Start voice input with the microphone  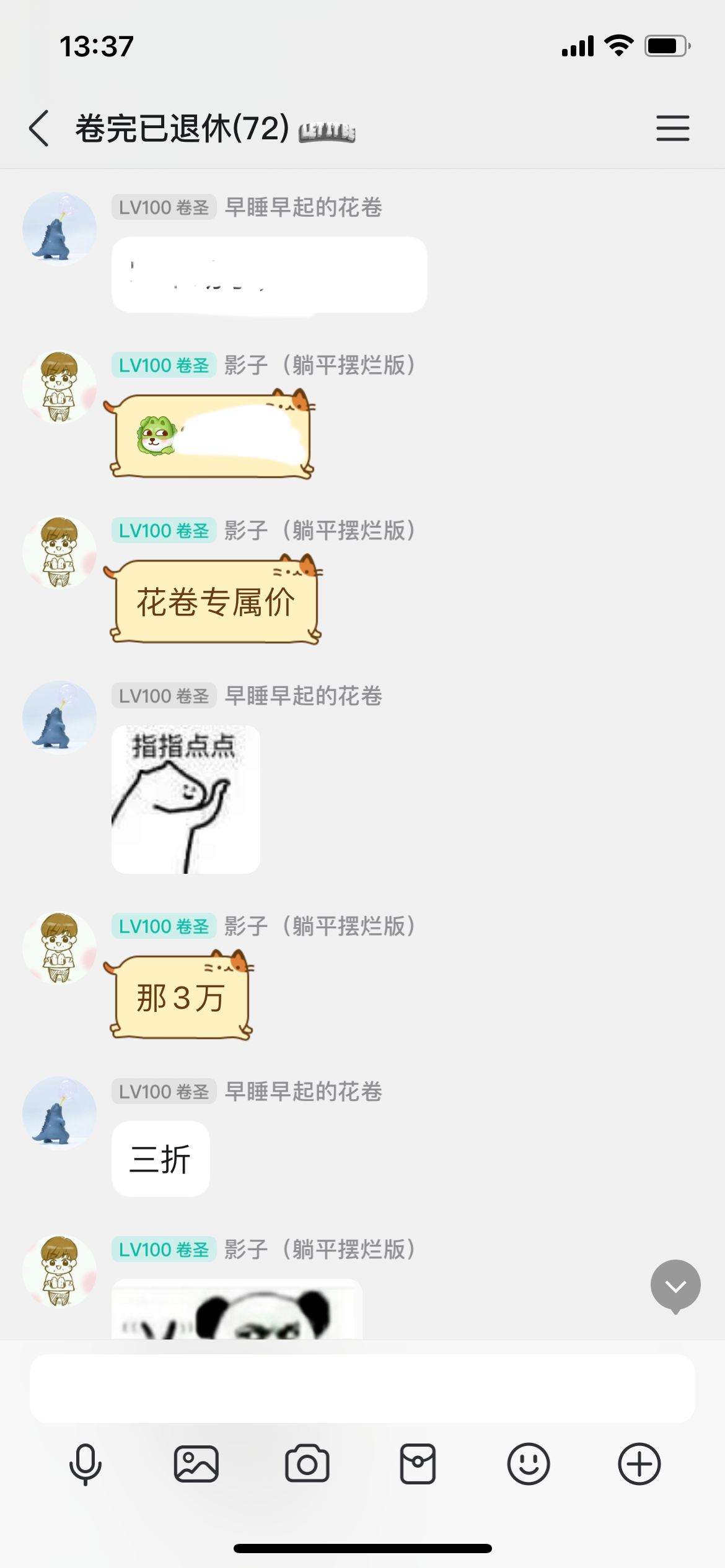click(86, 1464)
